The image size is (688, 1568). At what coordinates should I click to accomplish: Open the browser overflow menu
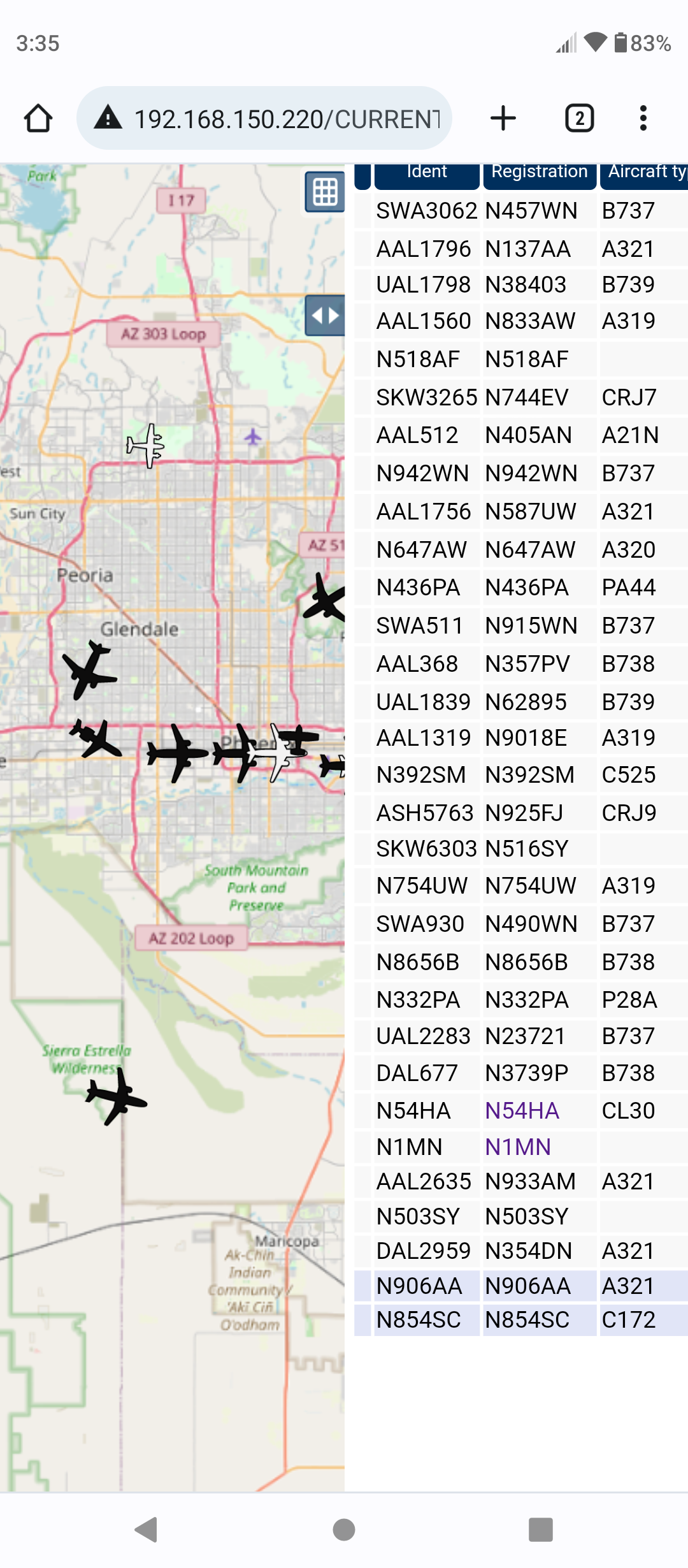[x=643, y=119]
